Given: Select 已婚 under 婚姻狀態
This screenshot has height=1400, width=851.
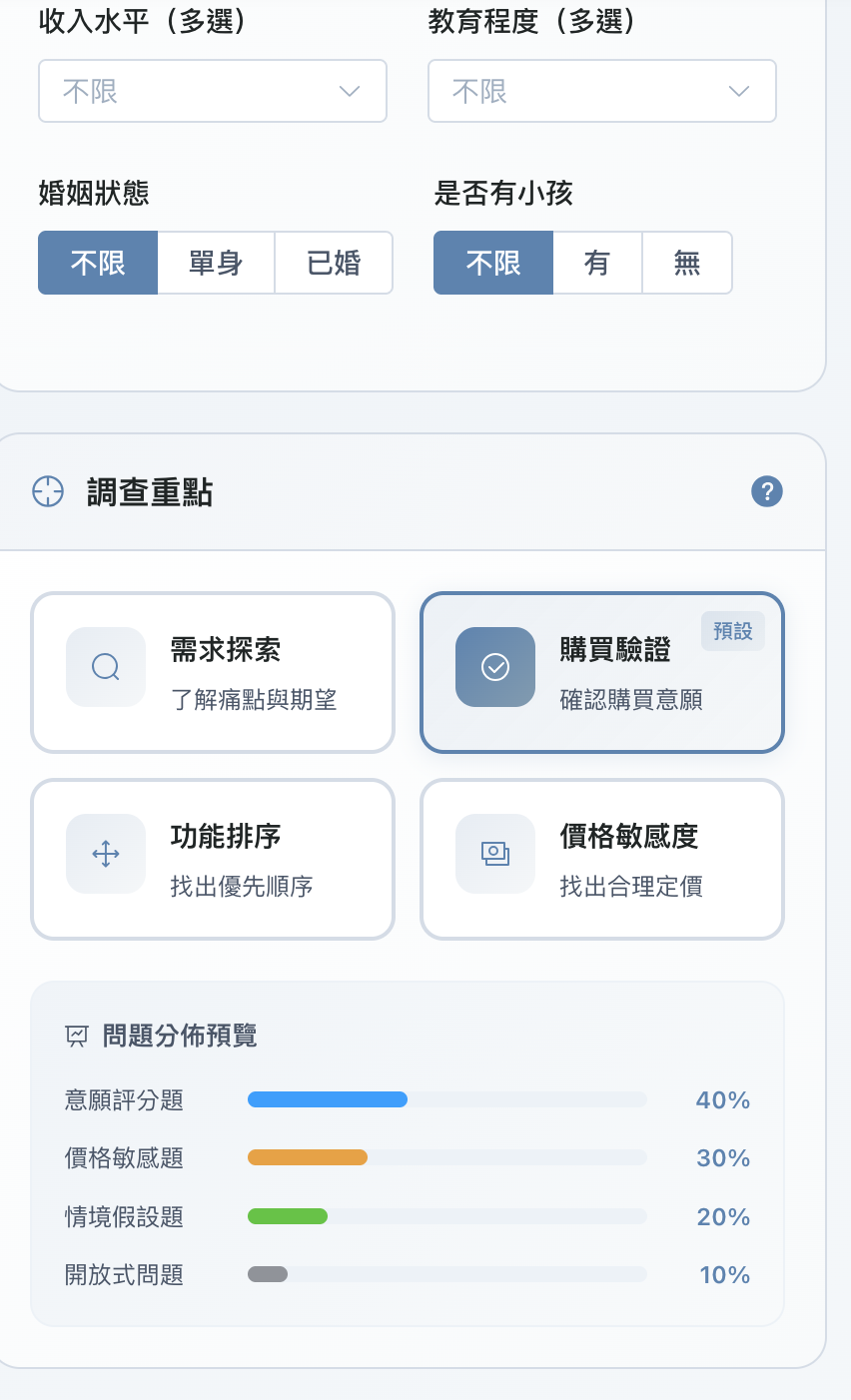Looking at the screenshot, I should [x=334, y=262].
